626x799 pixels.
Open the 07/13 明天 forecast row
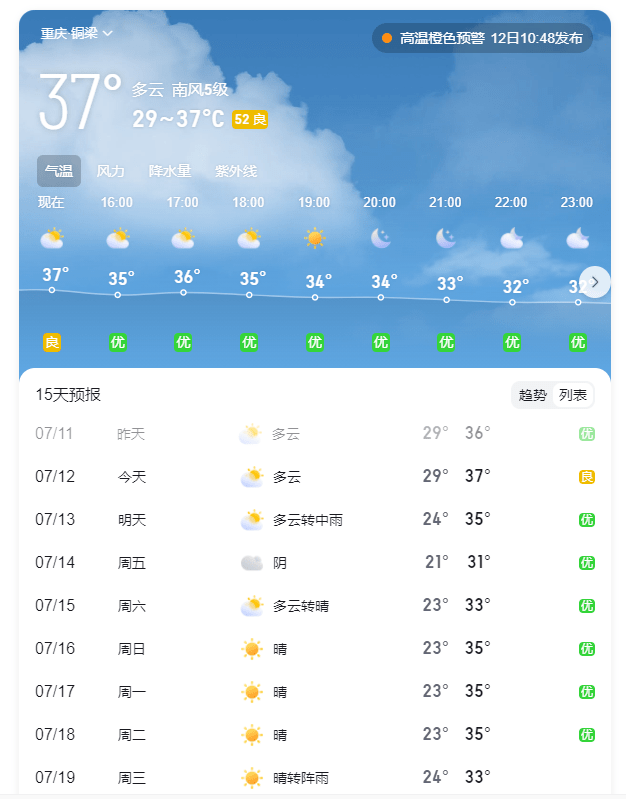pos(314,520)
